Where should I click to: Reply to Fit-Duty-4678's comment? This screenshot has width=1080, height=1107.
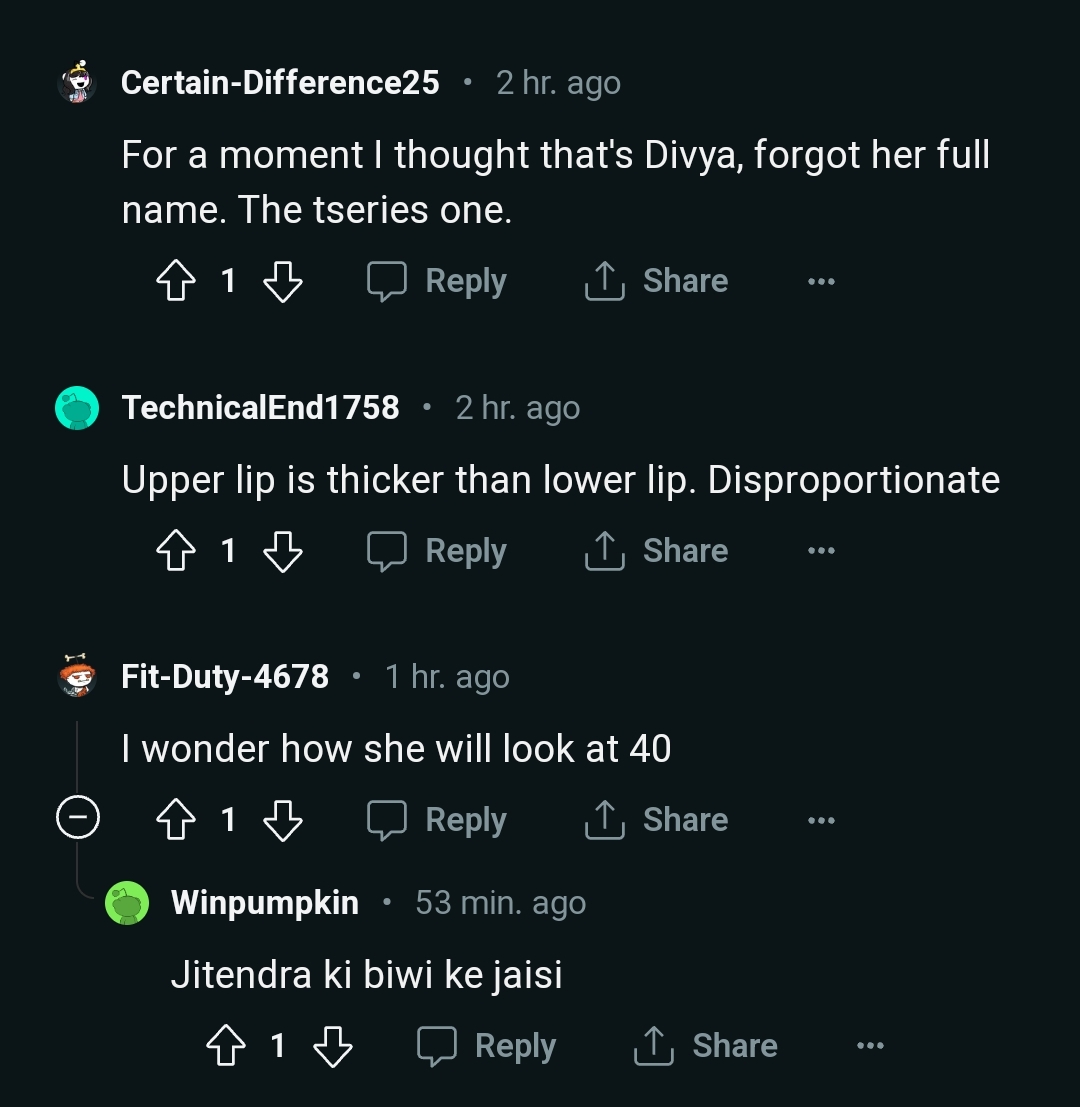coord(437,820)
